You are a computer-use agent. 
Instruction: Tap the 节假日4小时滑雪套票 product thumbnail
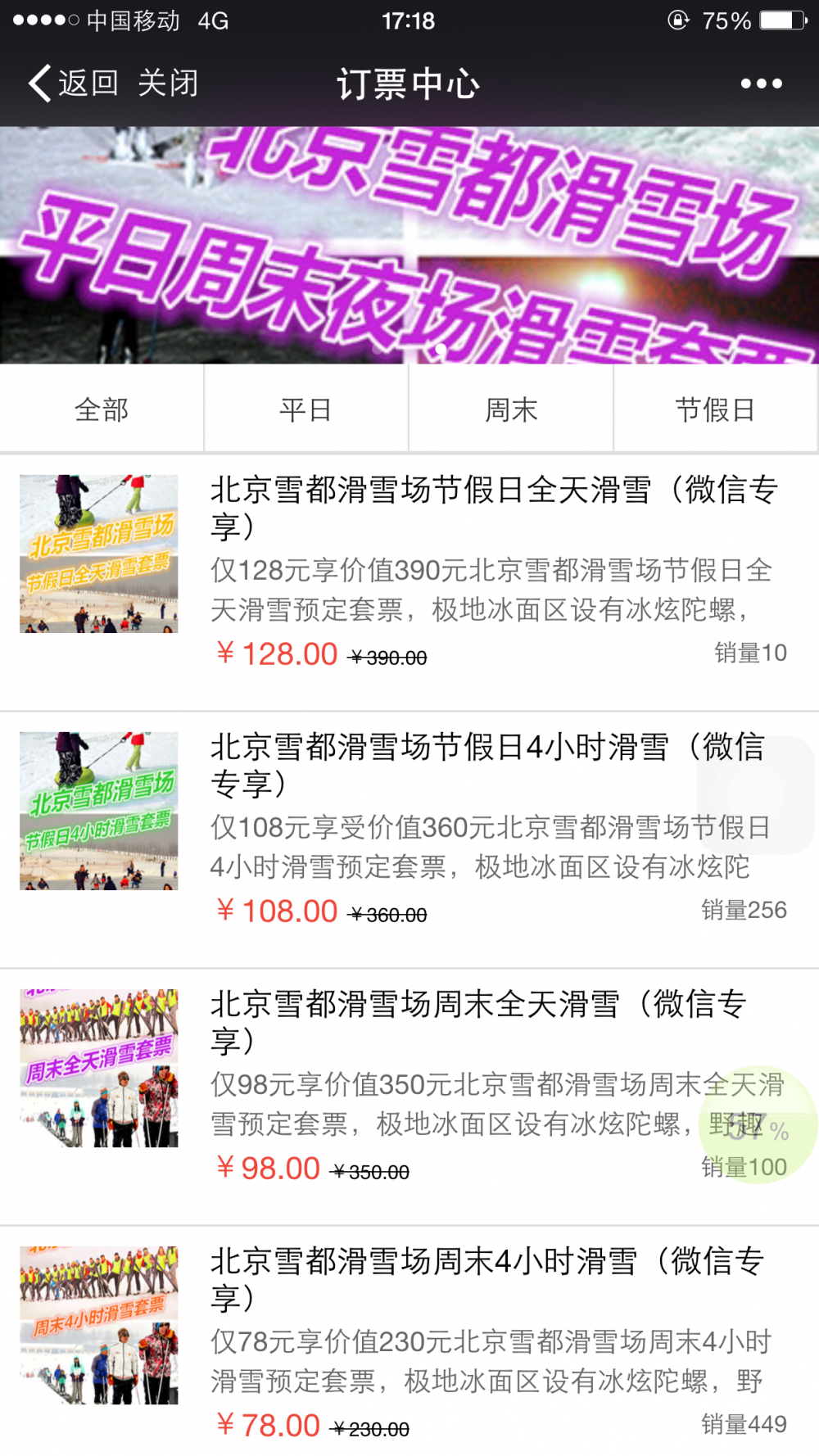coord(98,812)
